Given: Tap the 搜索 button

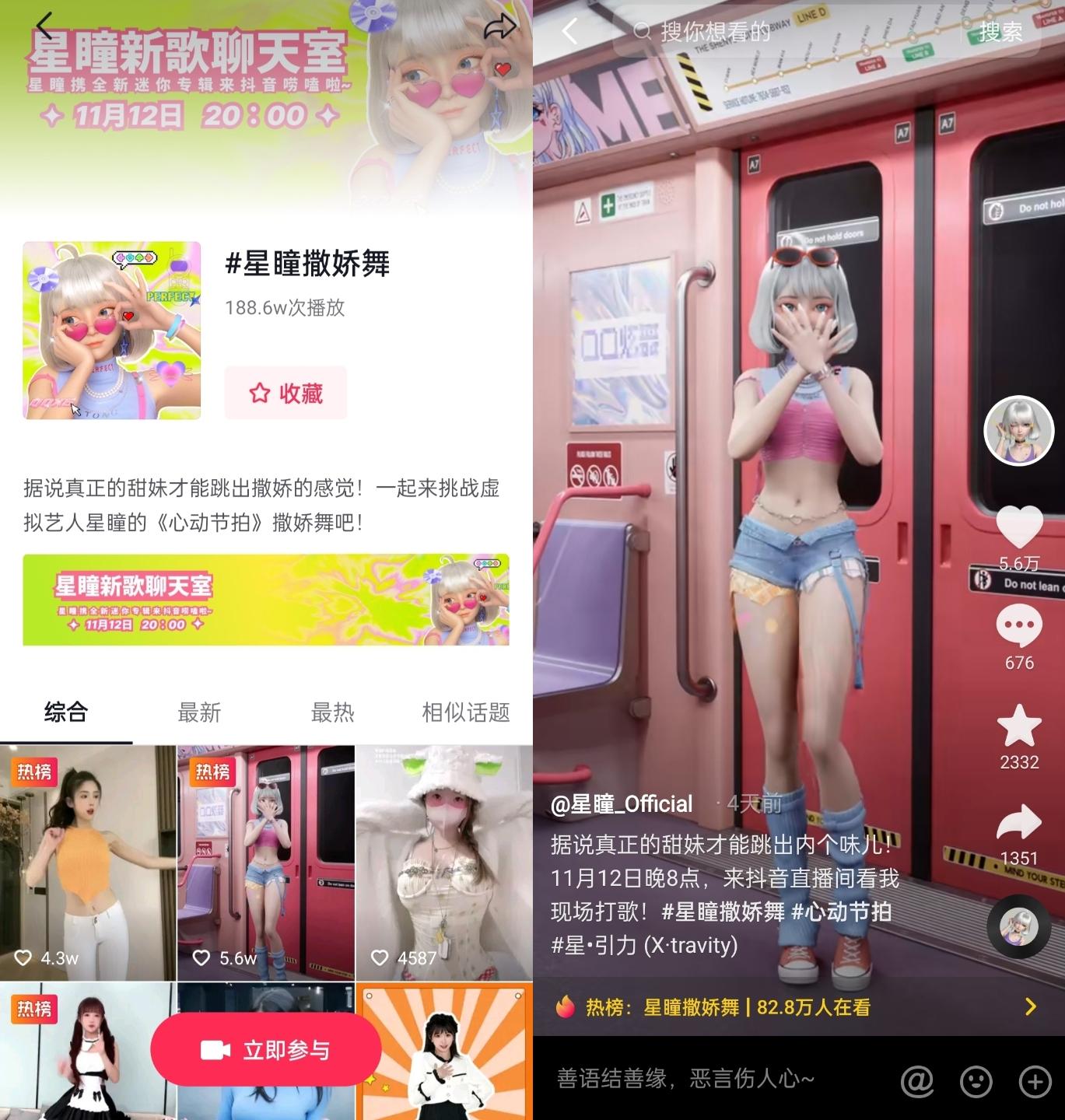Looking at the screenshot, I should 1000,32.
